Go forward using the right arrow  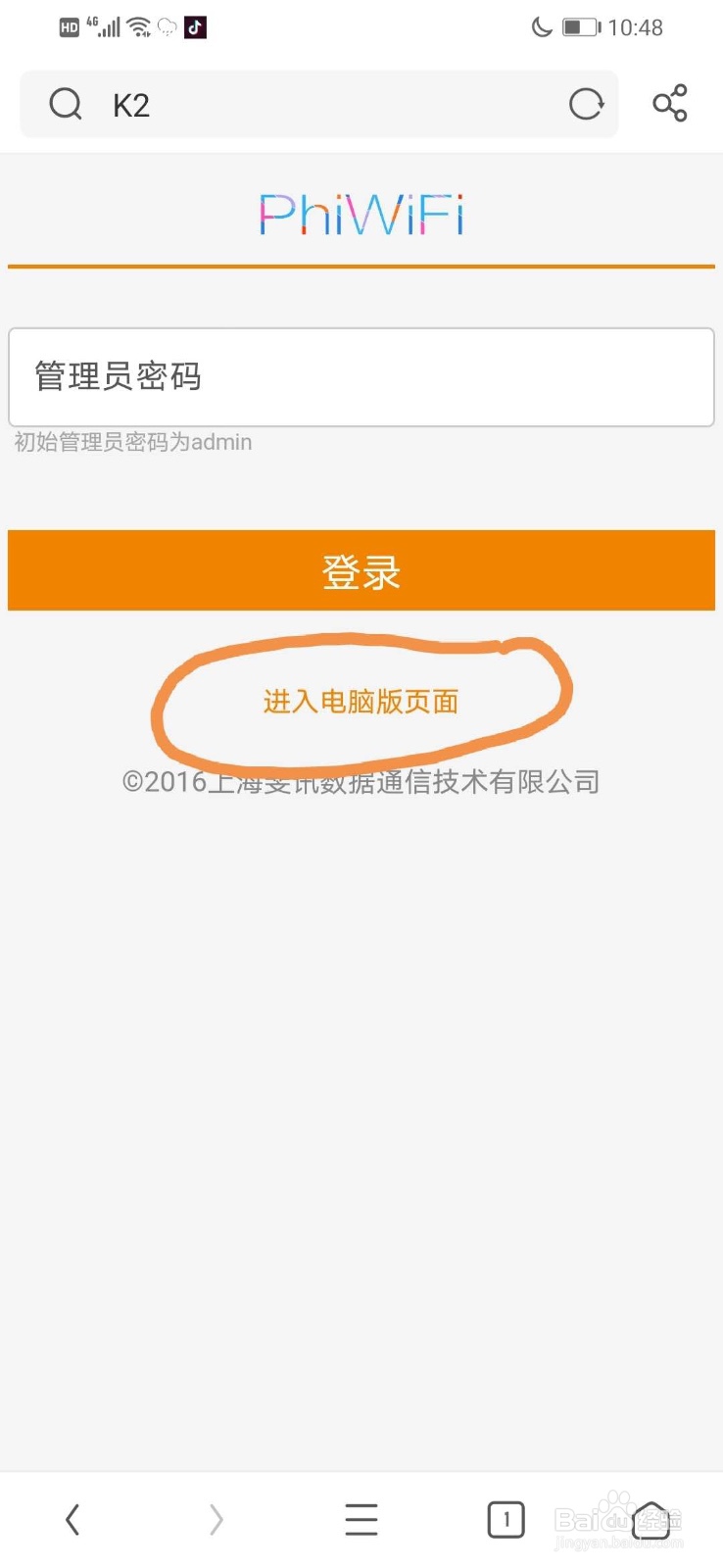pos(217,1519)
